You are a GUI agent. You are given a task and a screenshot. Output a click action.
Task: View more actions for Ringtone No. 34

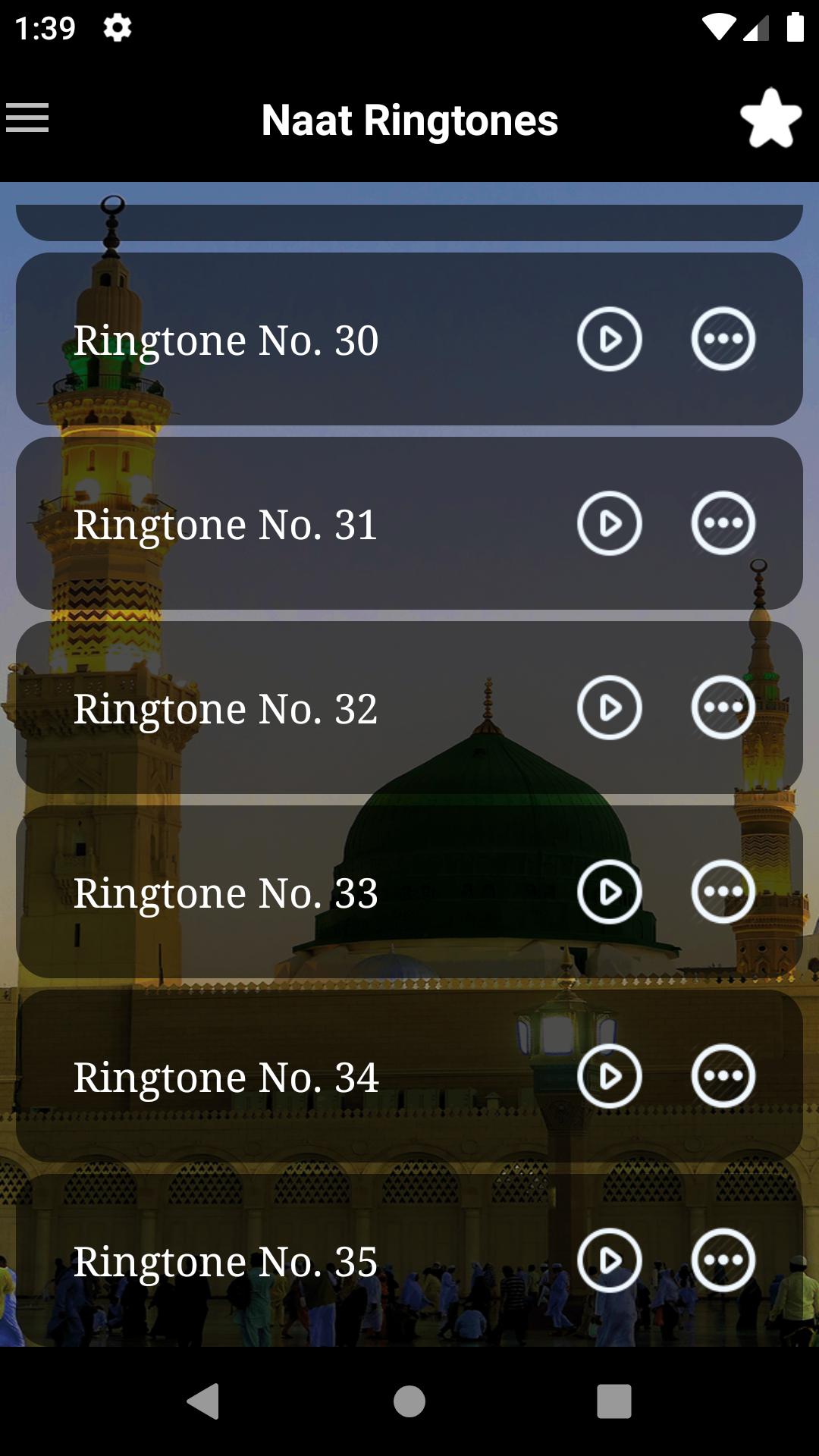(723, 1076)
